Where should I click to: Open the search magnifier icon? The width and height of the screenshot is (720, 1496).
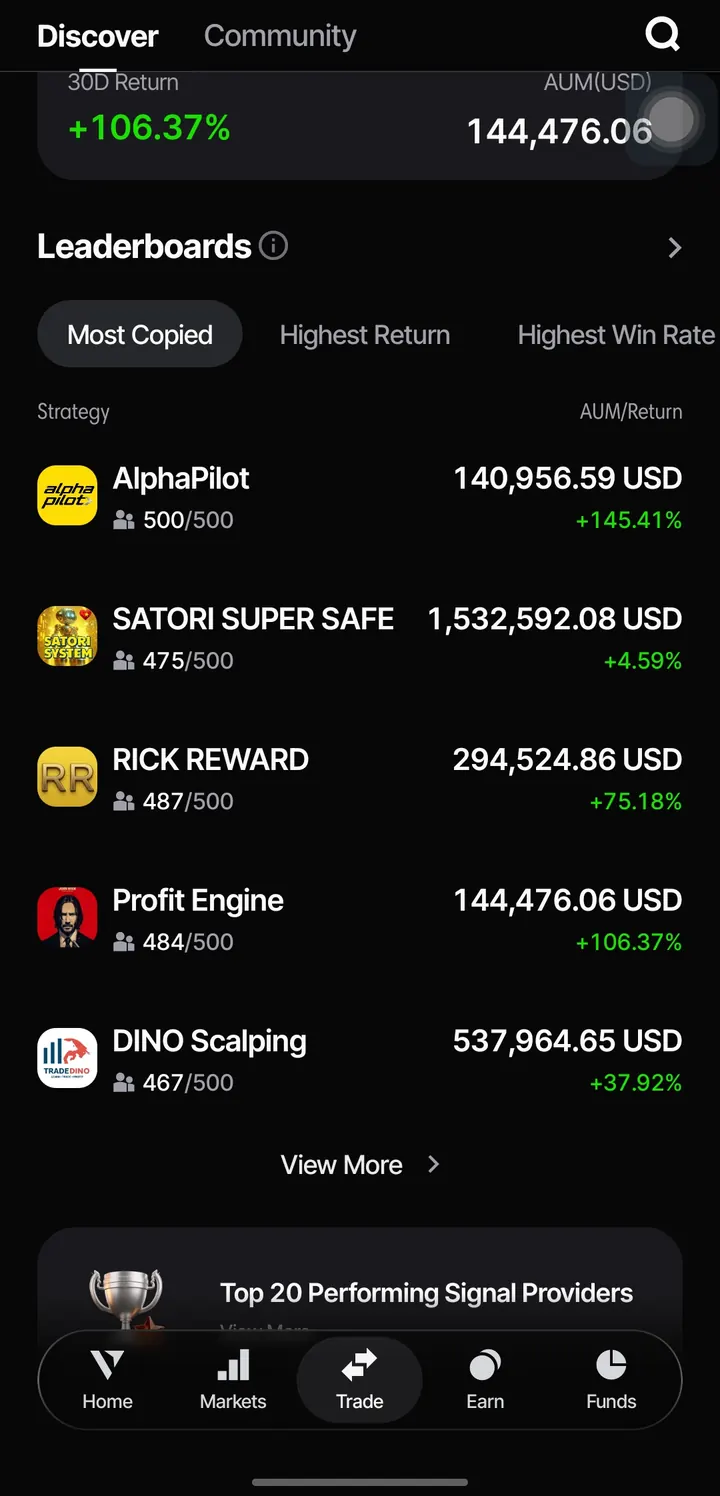pyautogui.click(x=662, y=35)
